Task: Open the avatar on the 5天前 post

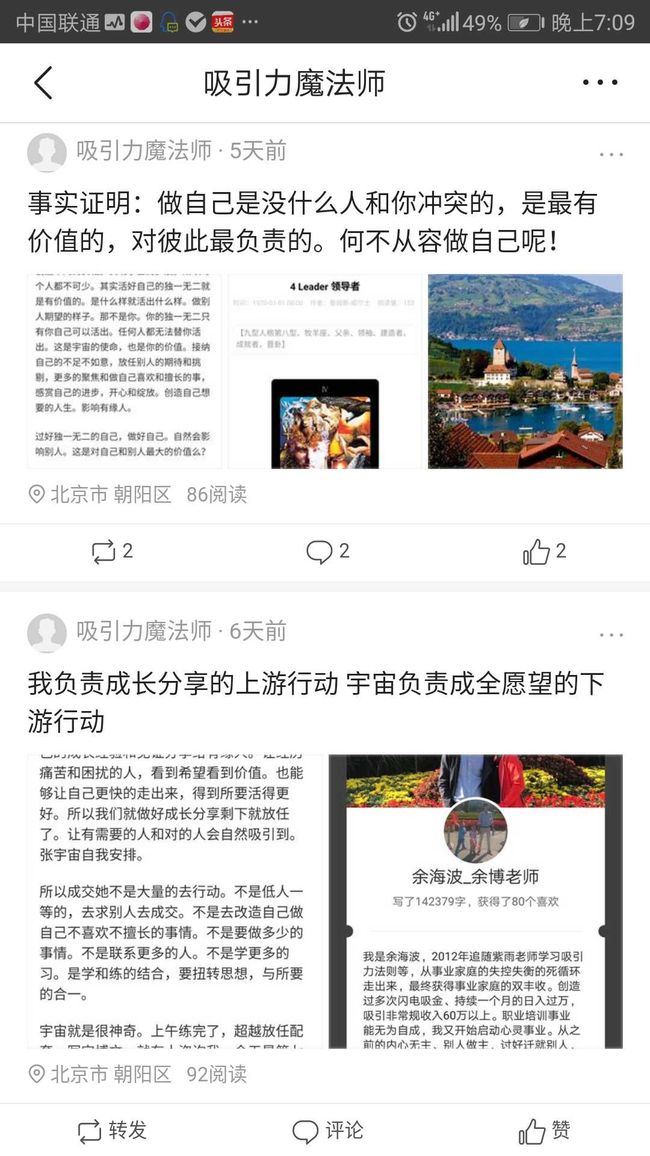Action: 46,152
